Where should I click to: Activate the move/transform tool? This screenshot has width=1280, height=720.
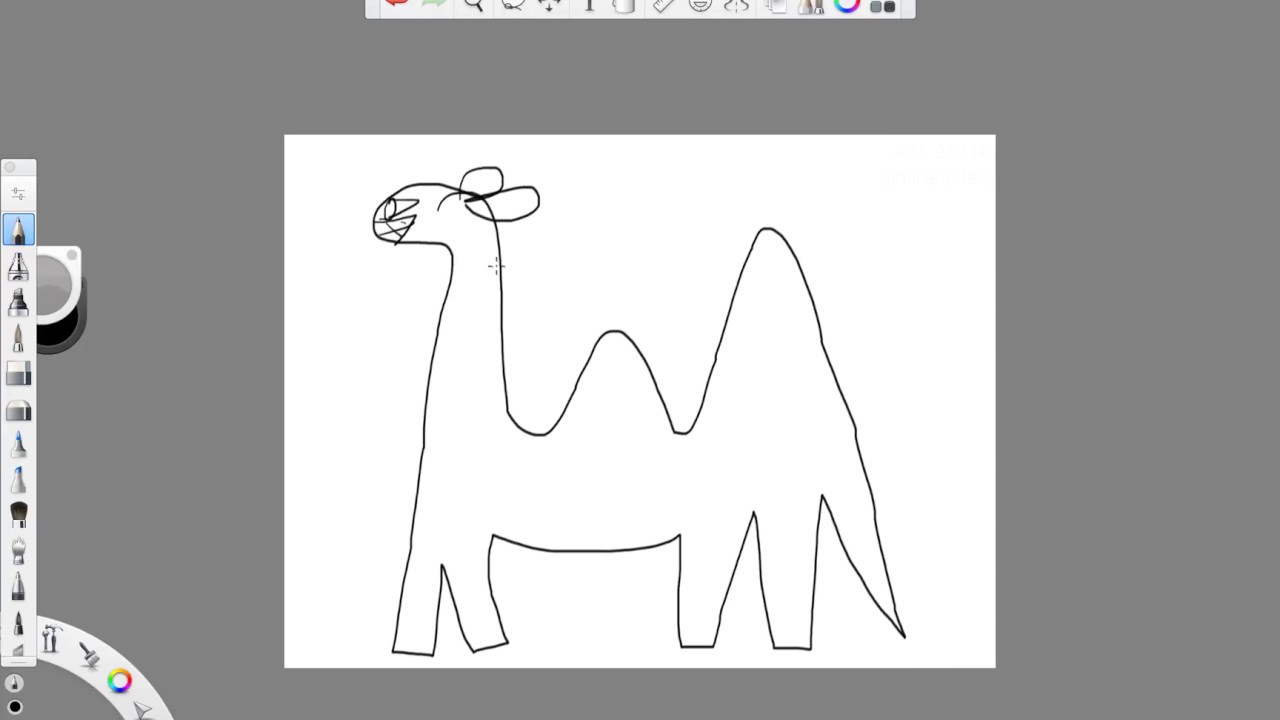(549, 5)
